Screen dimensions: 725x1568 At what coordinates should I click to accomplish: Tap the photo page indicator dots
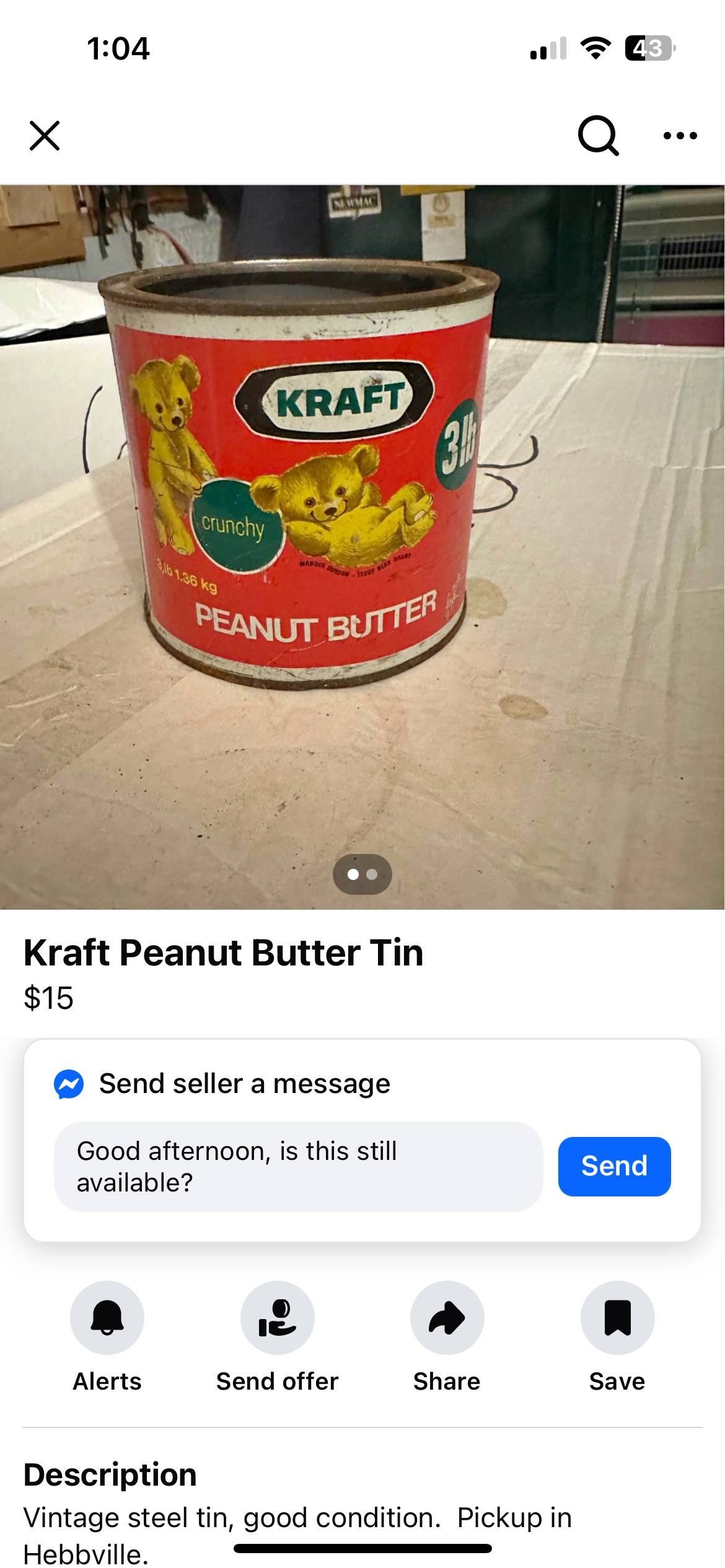pyautogui.click(x=362, y=874)
